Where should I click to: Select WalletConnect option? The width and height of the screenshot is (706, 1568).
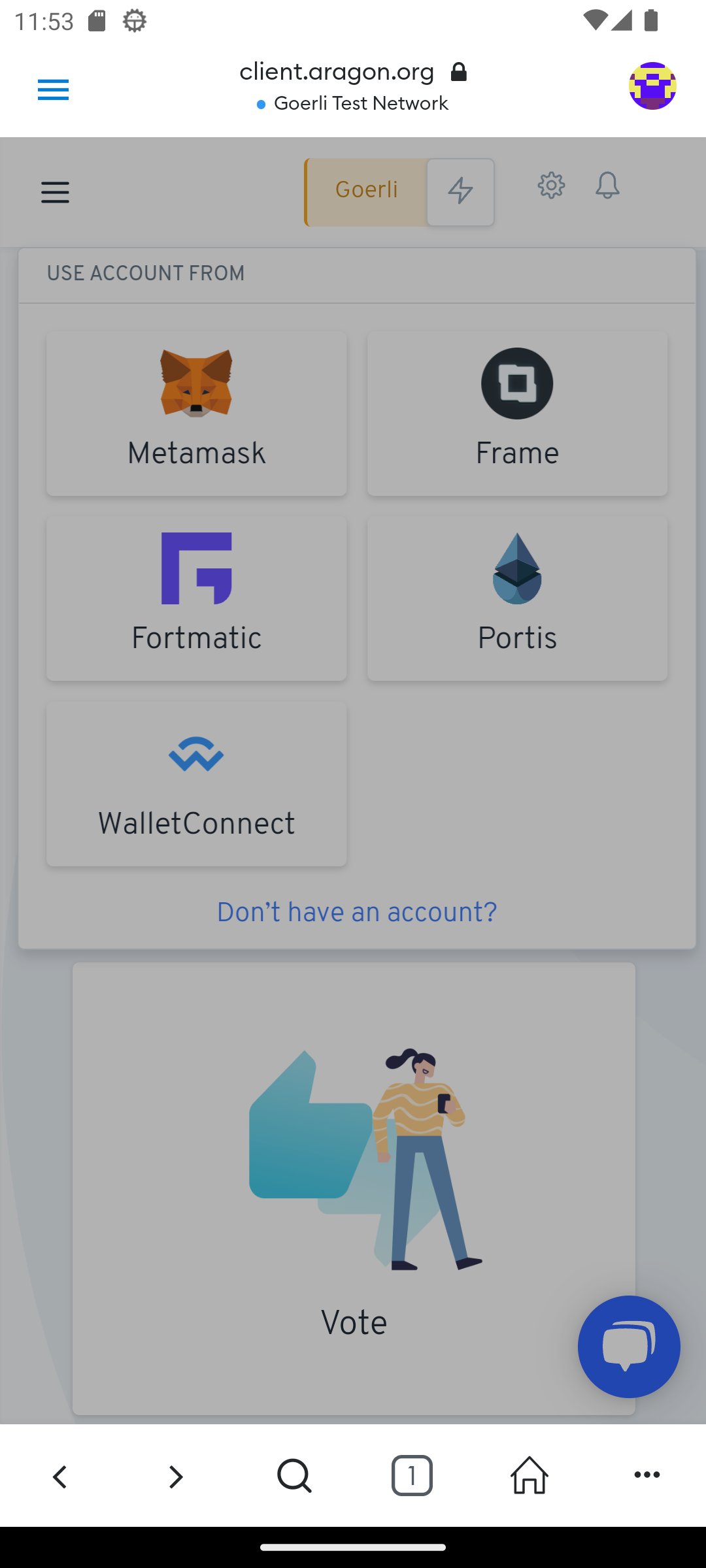[196, 784]
